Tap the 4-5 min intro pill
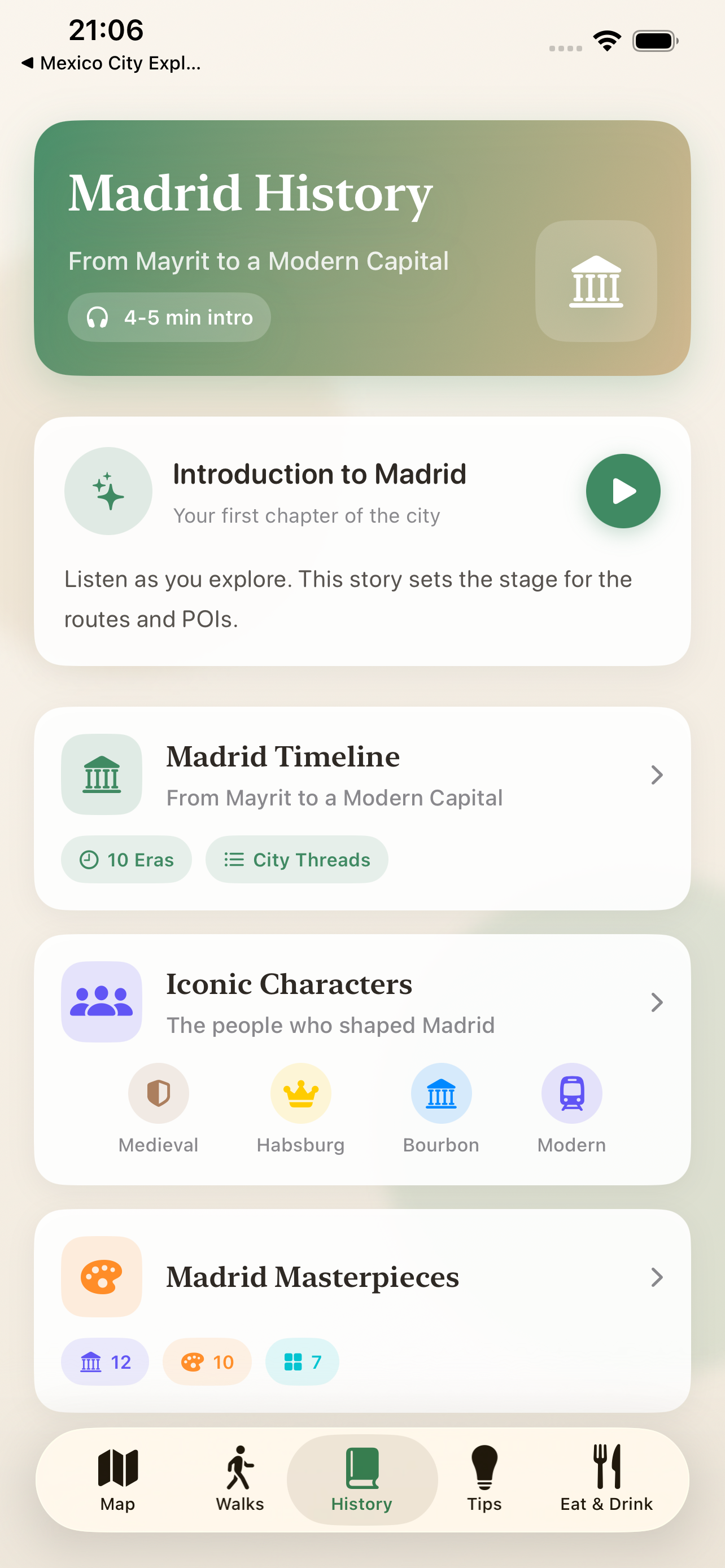Image resolution: width=725 pixels, height=1568 pixels. (169, 317)
